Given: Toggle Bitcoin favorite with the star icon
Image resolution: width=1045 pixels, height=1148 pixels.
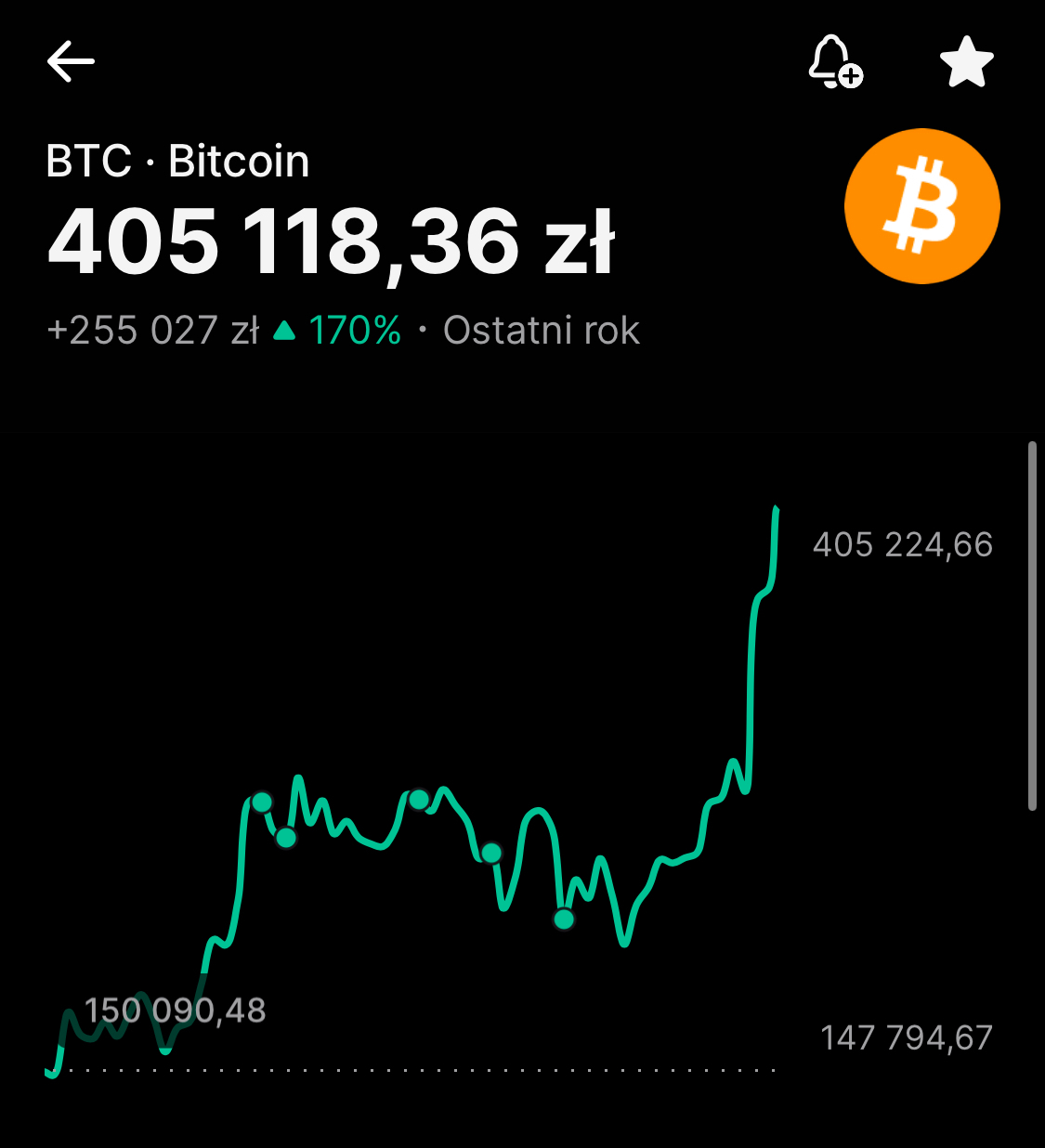Looking at the screenshot, I should pyautogui.click(x=966, y=62).
